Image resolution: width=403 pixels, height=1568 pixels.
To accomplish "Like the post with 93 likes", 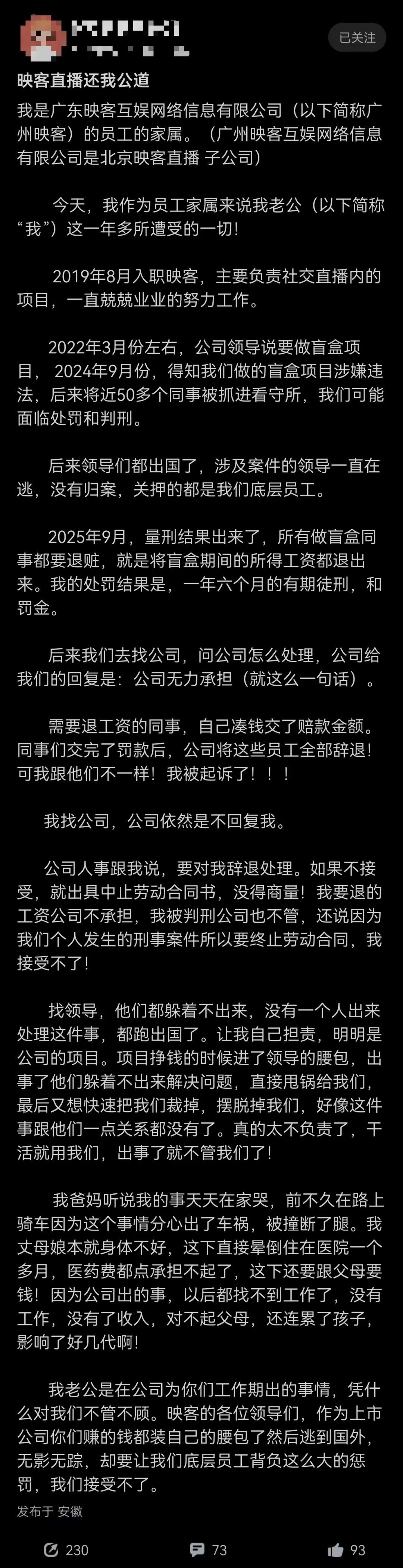I will 347,1550.
